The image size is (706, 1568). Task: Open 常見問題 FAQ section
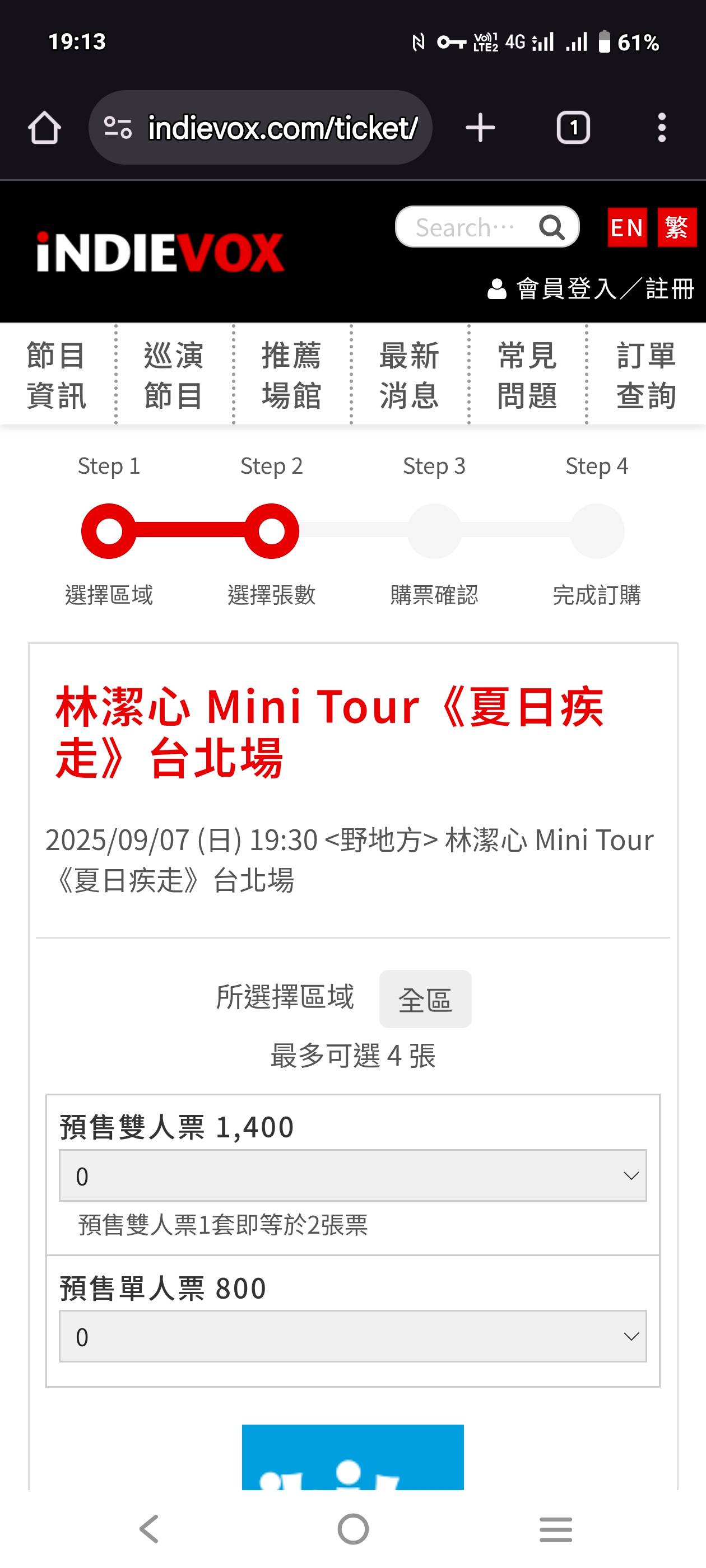pos(527,375)
